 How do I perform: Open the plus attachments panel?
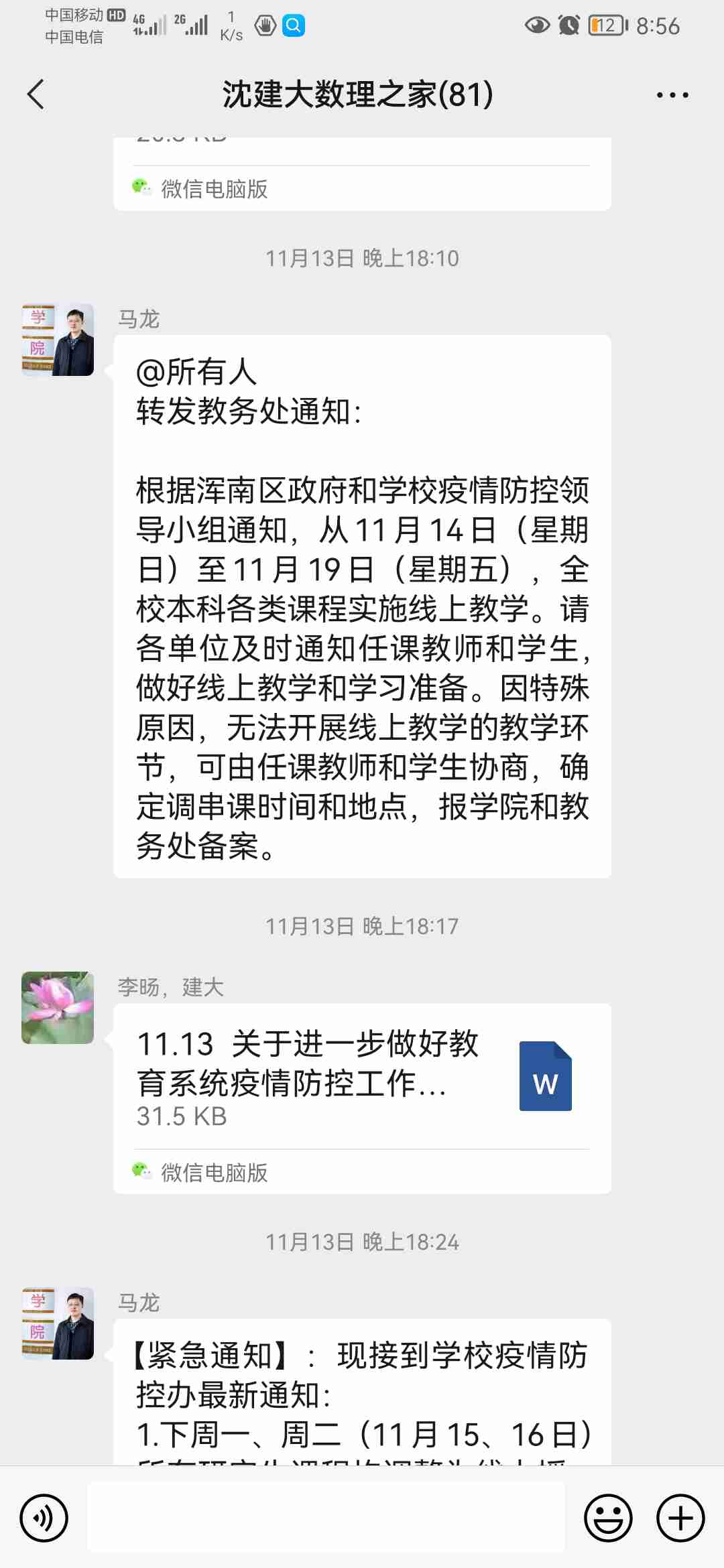(x=680, y=1518)
